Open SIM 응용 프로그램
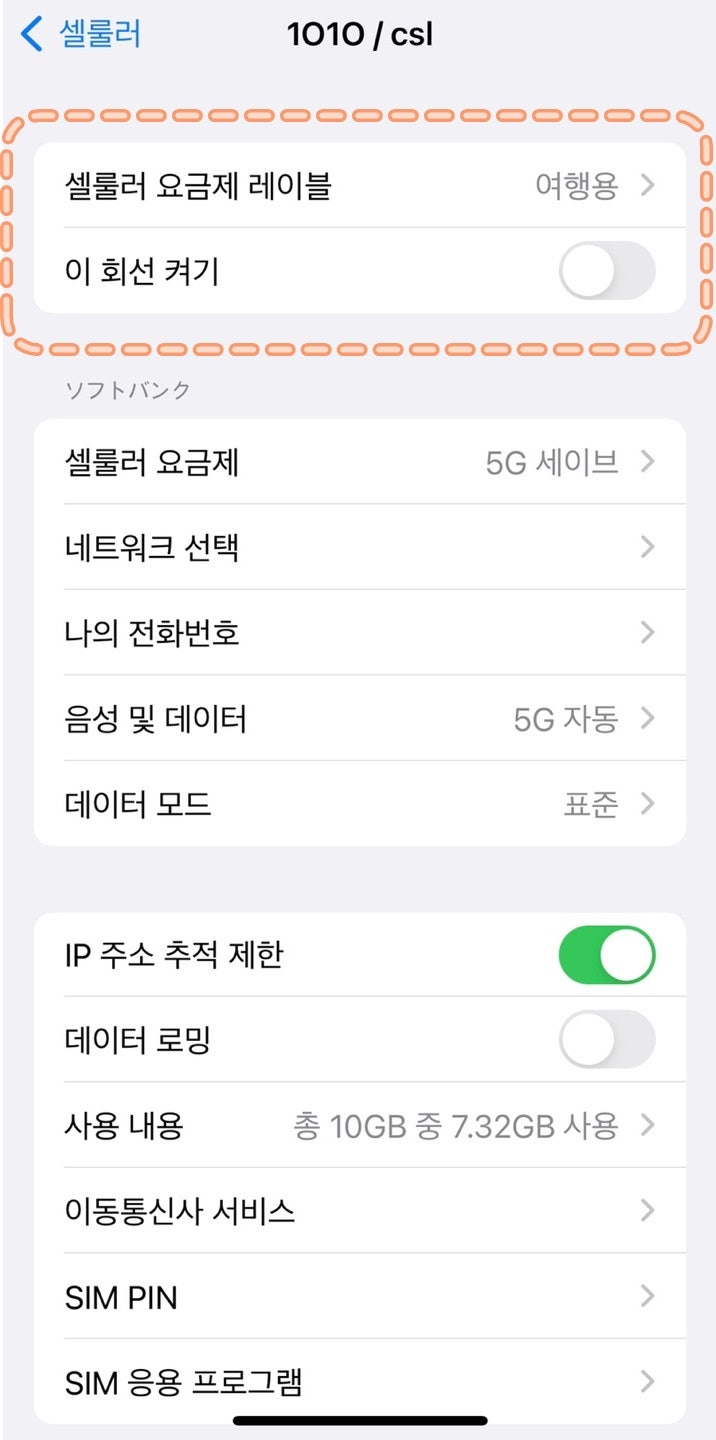Screen dimensions: 716x1440 [360, 1382]
